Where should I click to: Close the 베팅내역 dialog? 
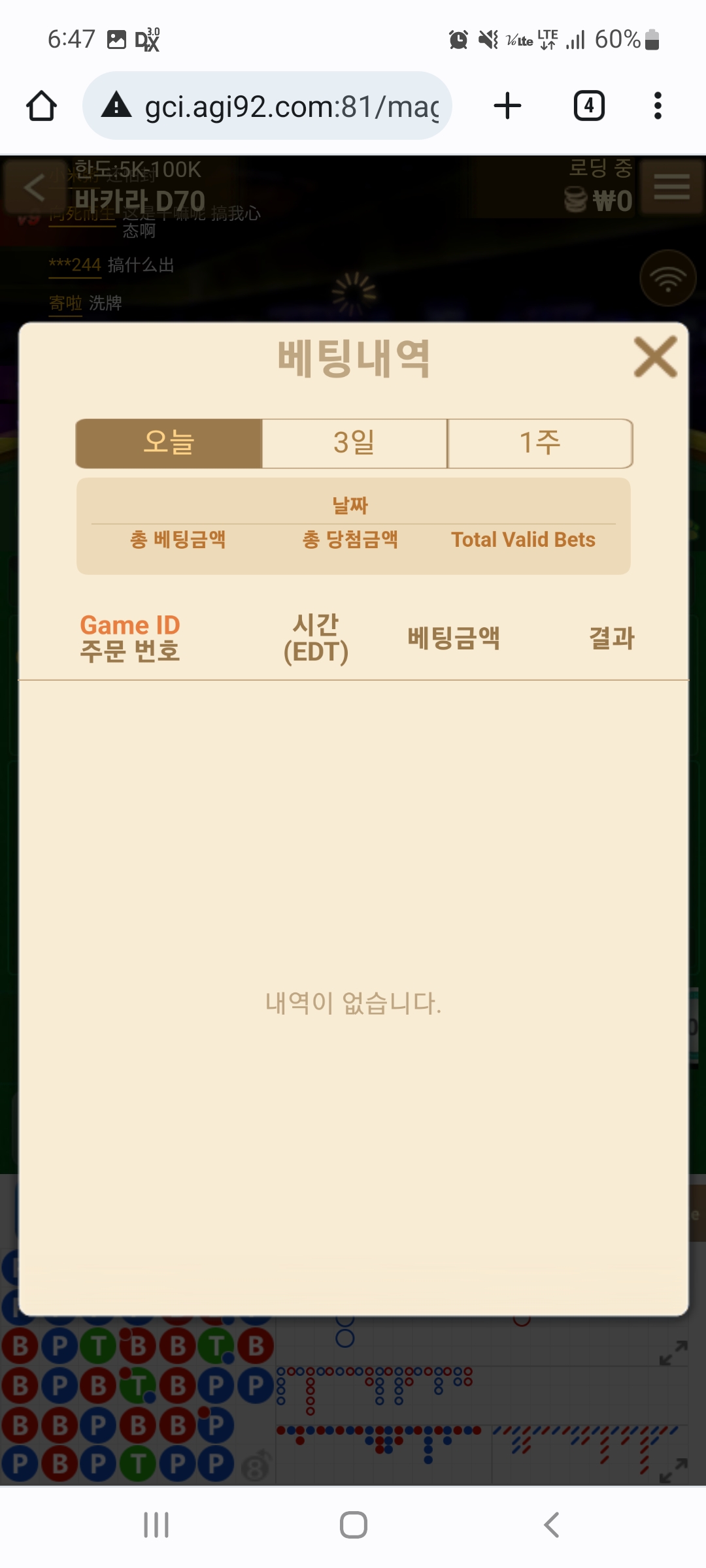pyautogui.click(x=655, y=357)
